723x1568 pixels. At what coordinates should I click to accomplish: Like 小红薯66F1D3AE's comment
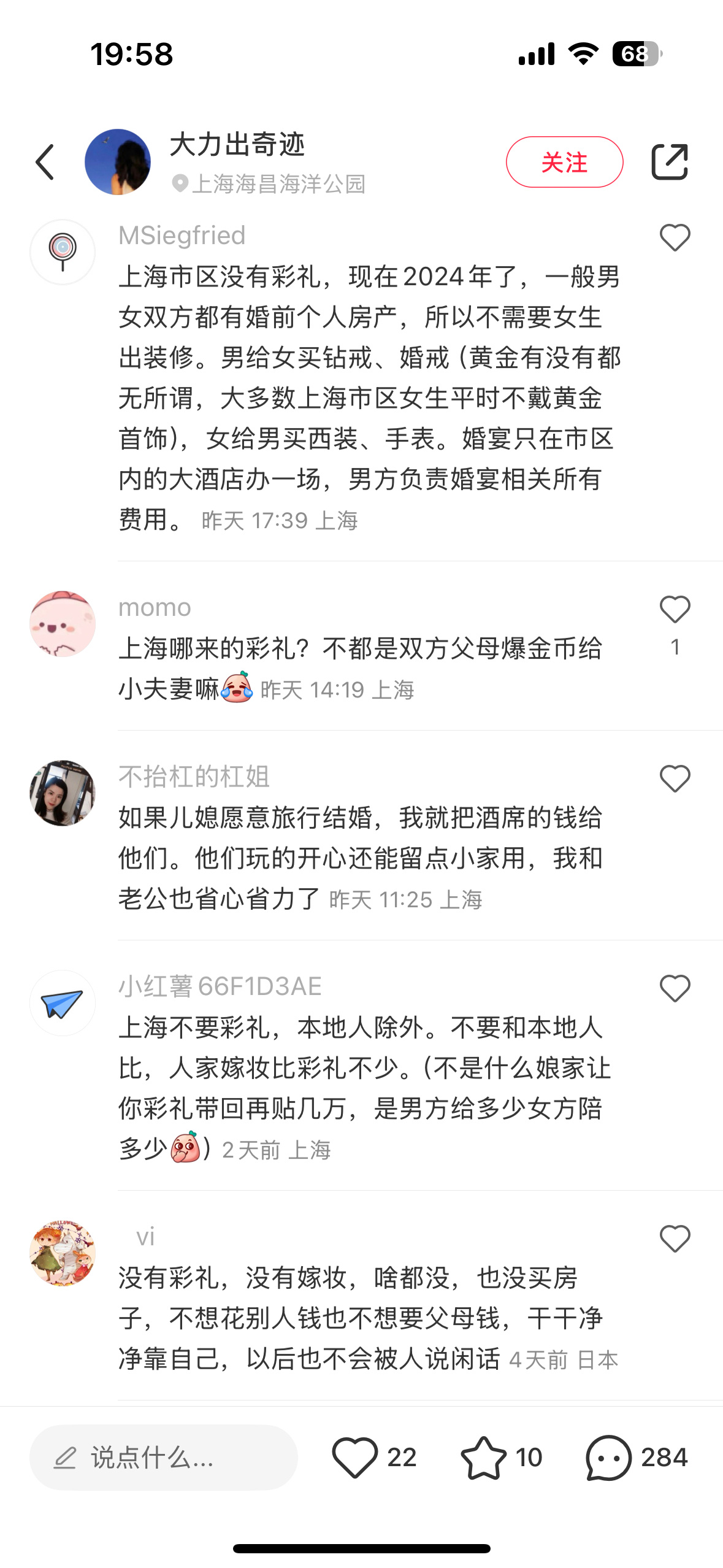(x=675, y=989)
